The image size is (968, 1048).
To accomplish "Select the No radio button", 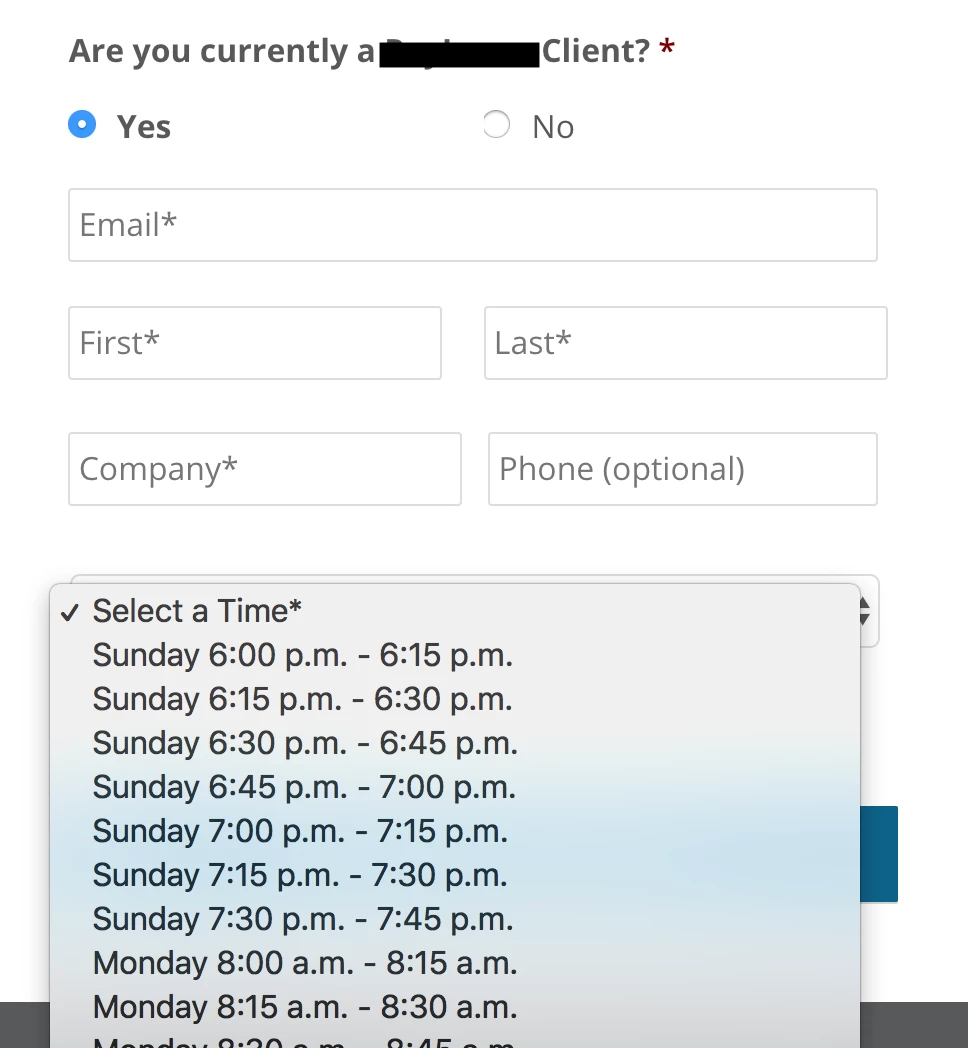I will 497,125.
